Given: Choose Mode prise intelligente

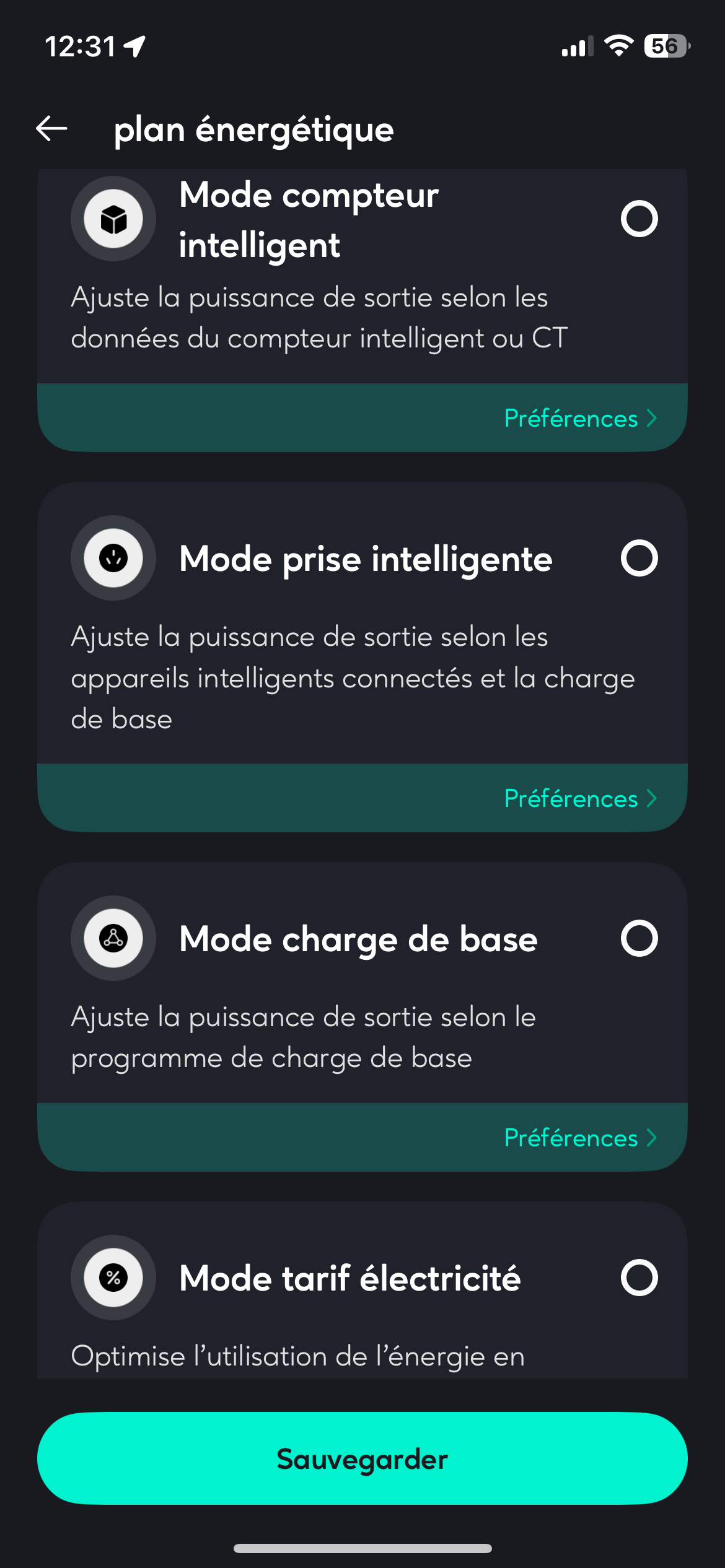Looking at the screenshot, I should pyautogui.click(x=639, y=559).
